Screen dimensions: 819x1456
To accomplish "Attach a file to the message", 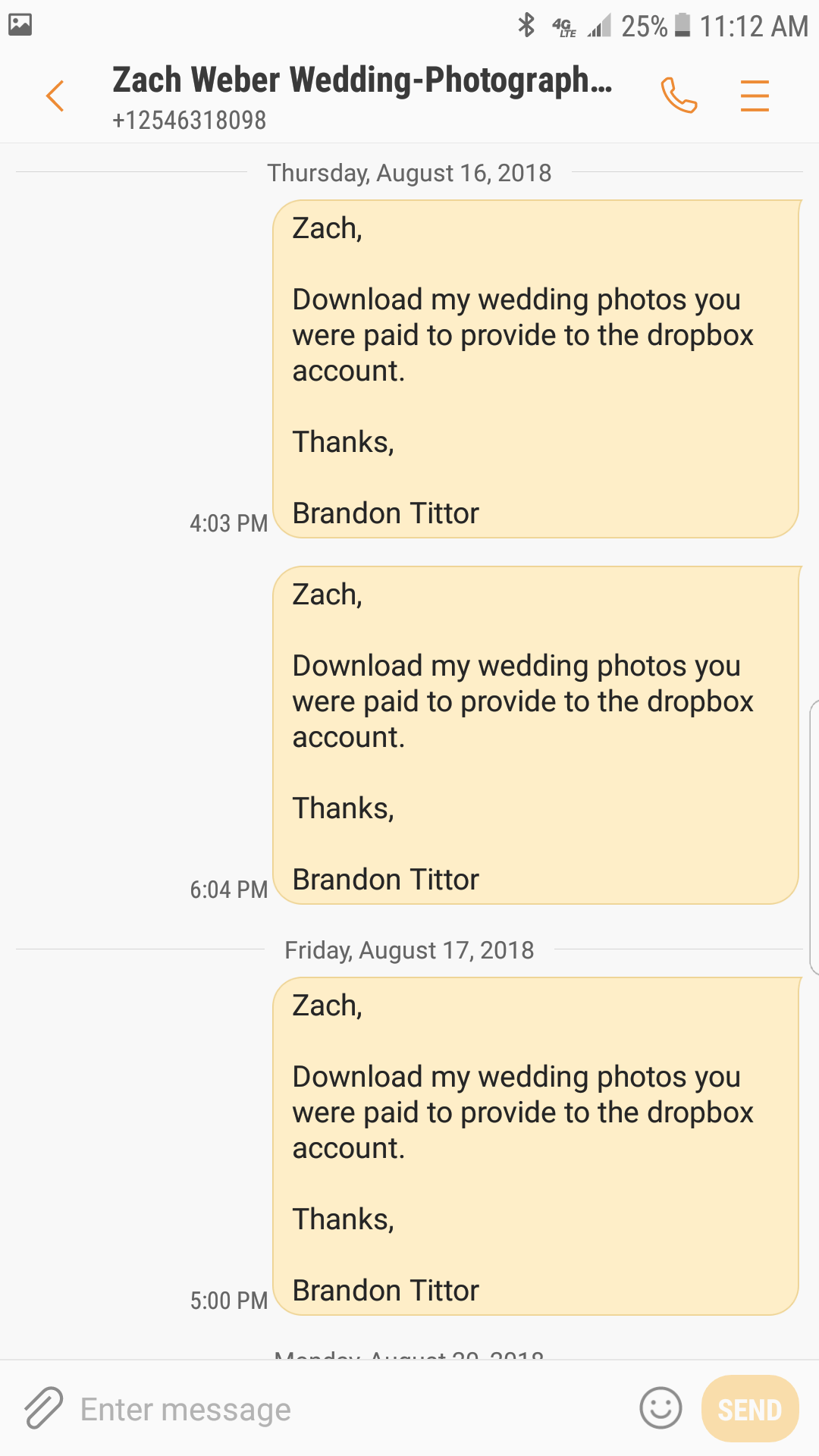I will pos(43,1409).
